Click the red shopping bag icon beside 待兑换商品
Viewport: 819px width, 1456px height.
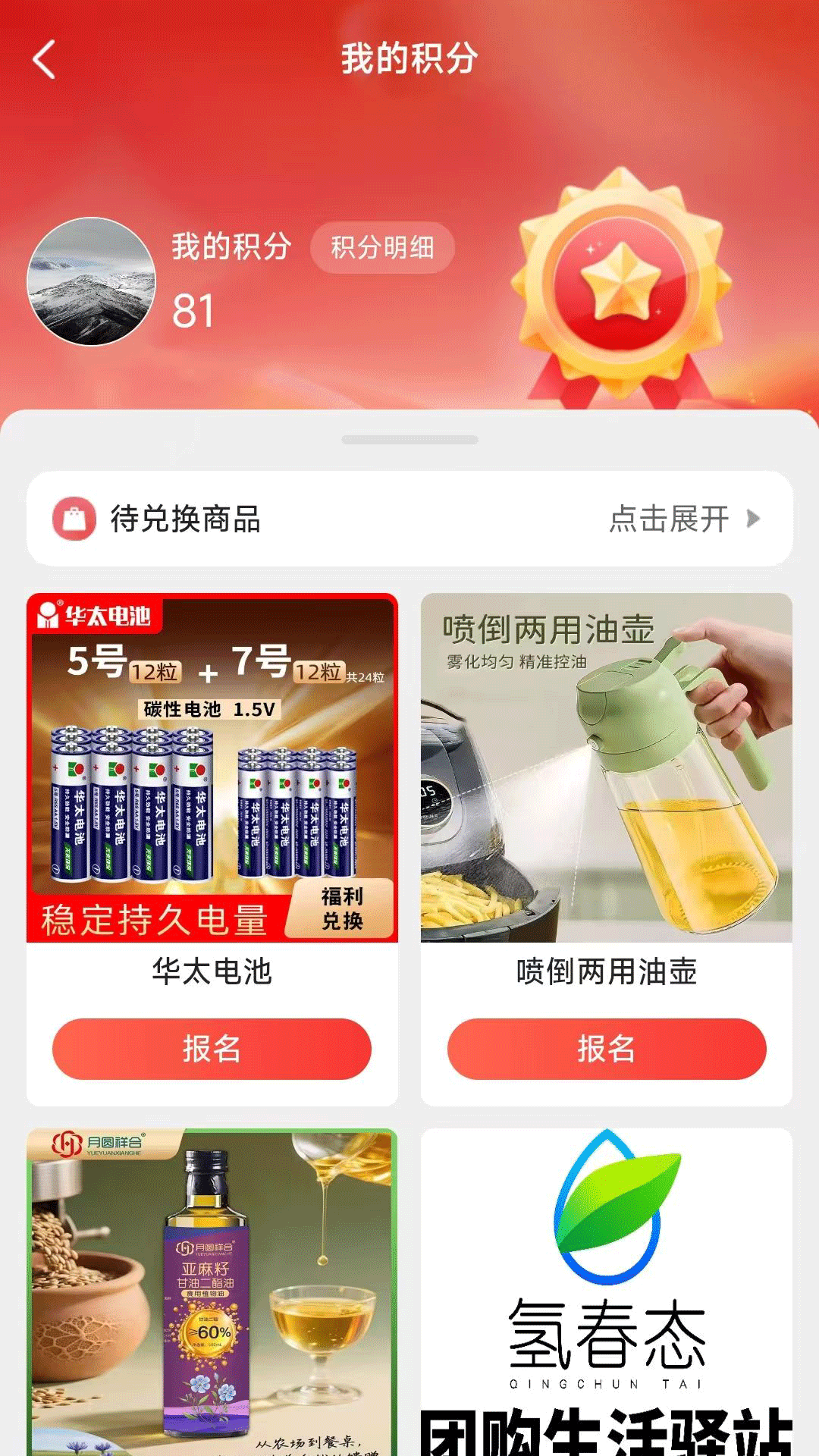(74, 518)
